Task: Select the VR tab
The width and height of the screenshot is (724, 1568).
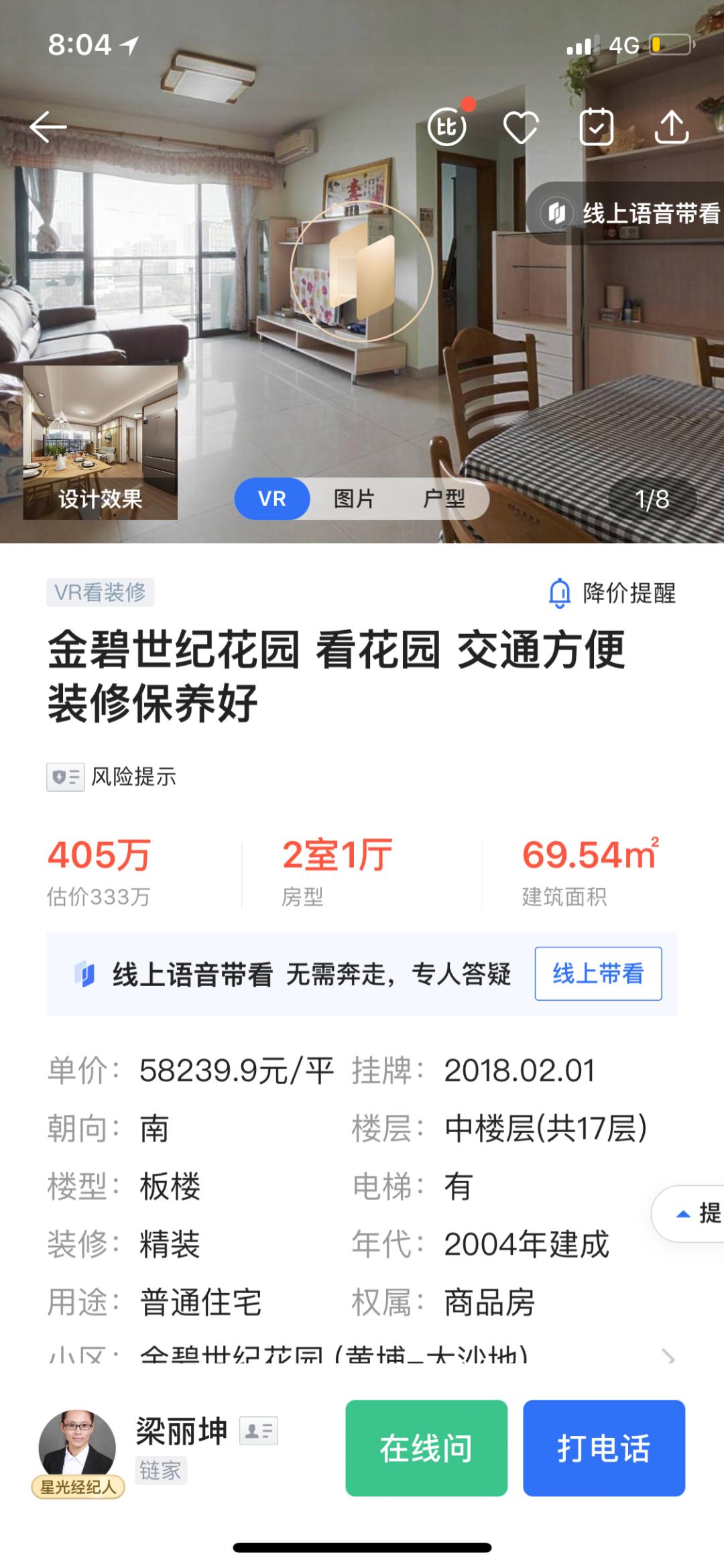Action: tap(272, 499)
